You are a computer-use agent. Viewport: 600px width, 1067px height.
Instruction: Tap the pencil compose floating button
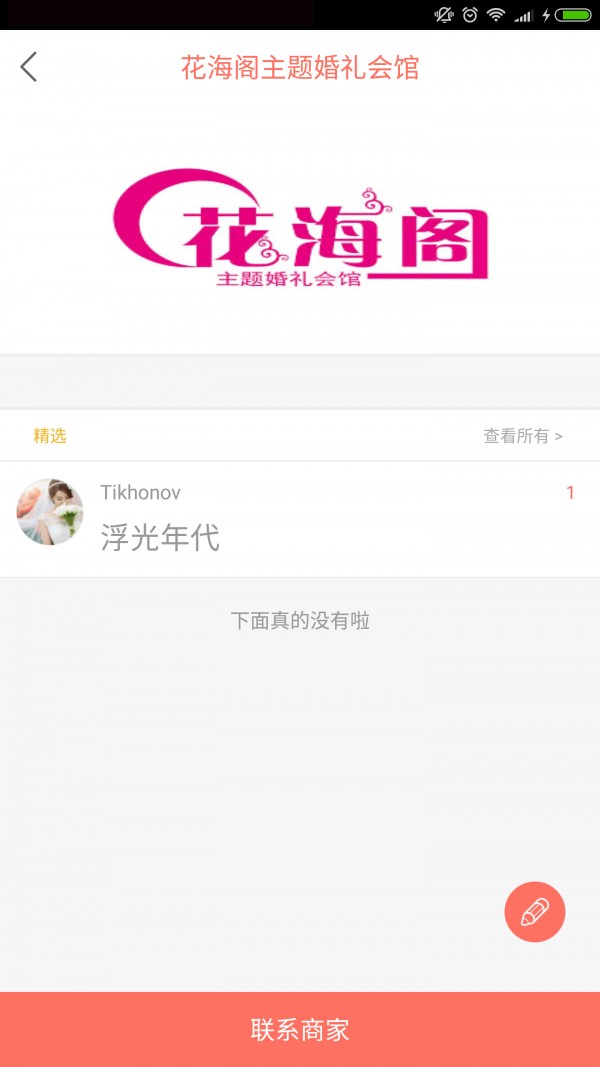coord(535,911)
